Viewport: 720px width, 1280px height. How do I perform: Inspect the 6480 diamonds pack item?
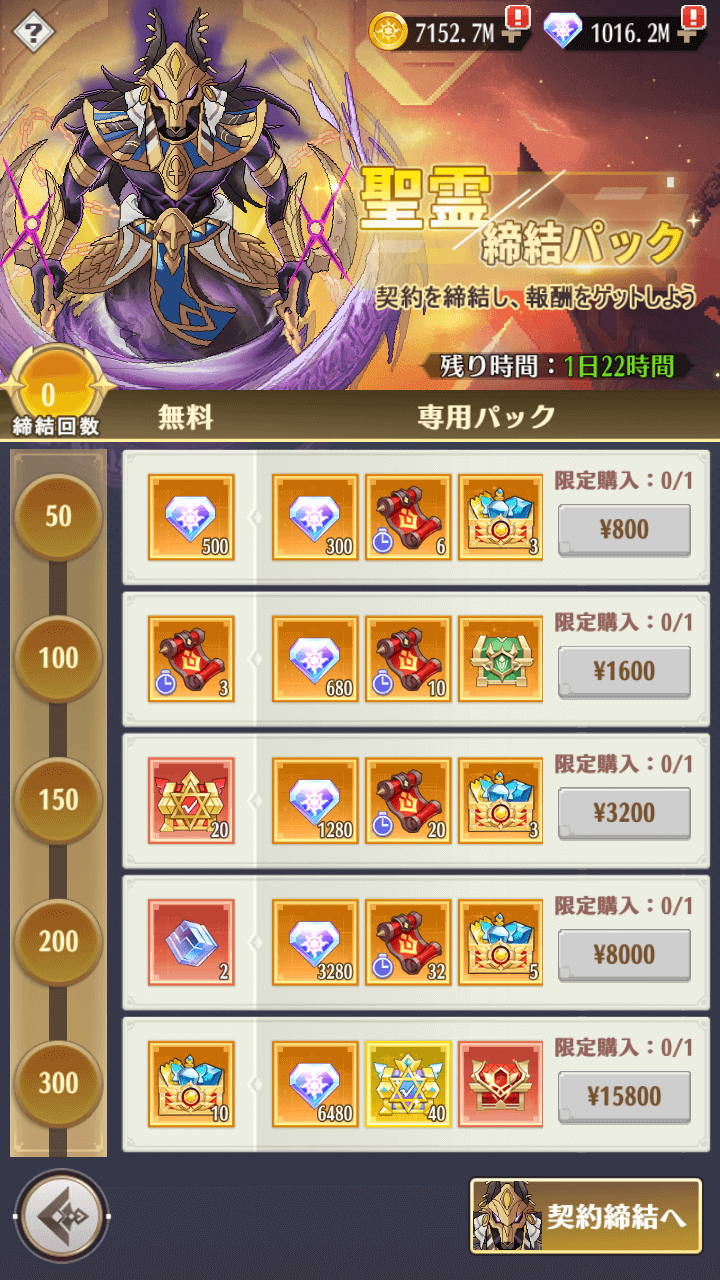315,1085
